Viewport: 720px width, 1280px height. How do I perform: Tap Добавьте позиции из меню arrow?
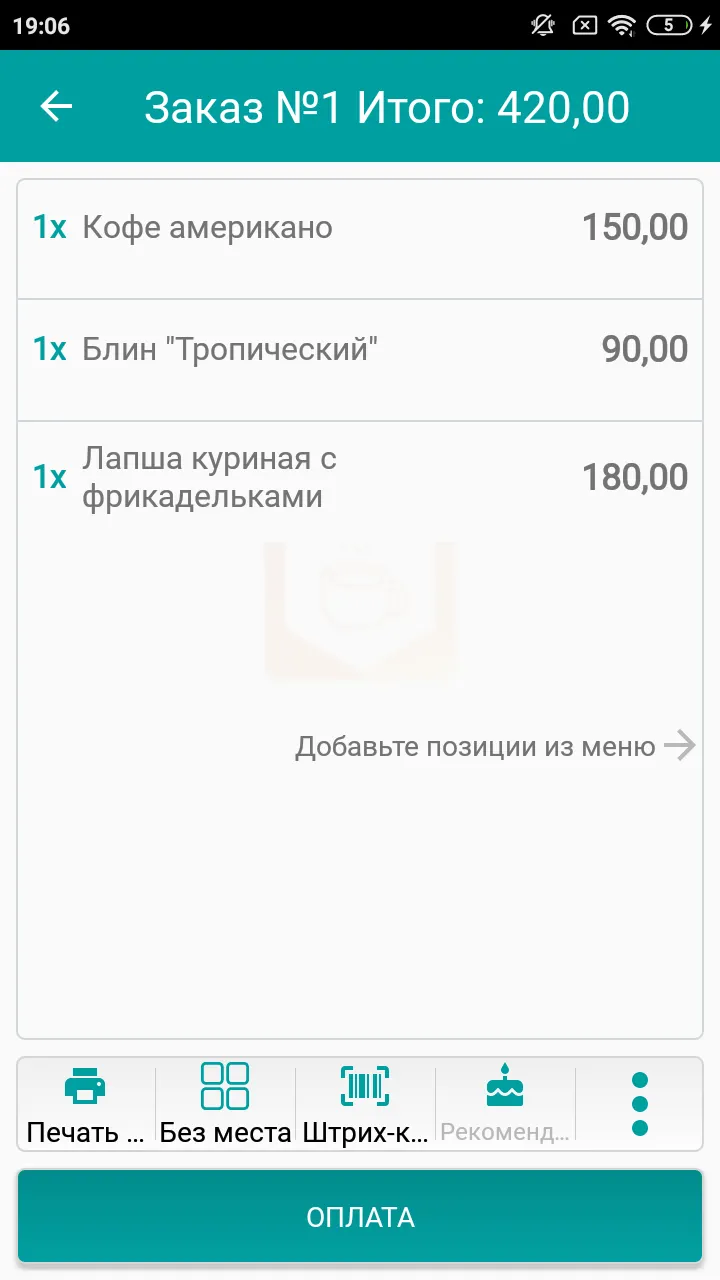pyautogui.click(x=680, y=746)
